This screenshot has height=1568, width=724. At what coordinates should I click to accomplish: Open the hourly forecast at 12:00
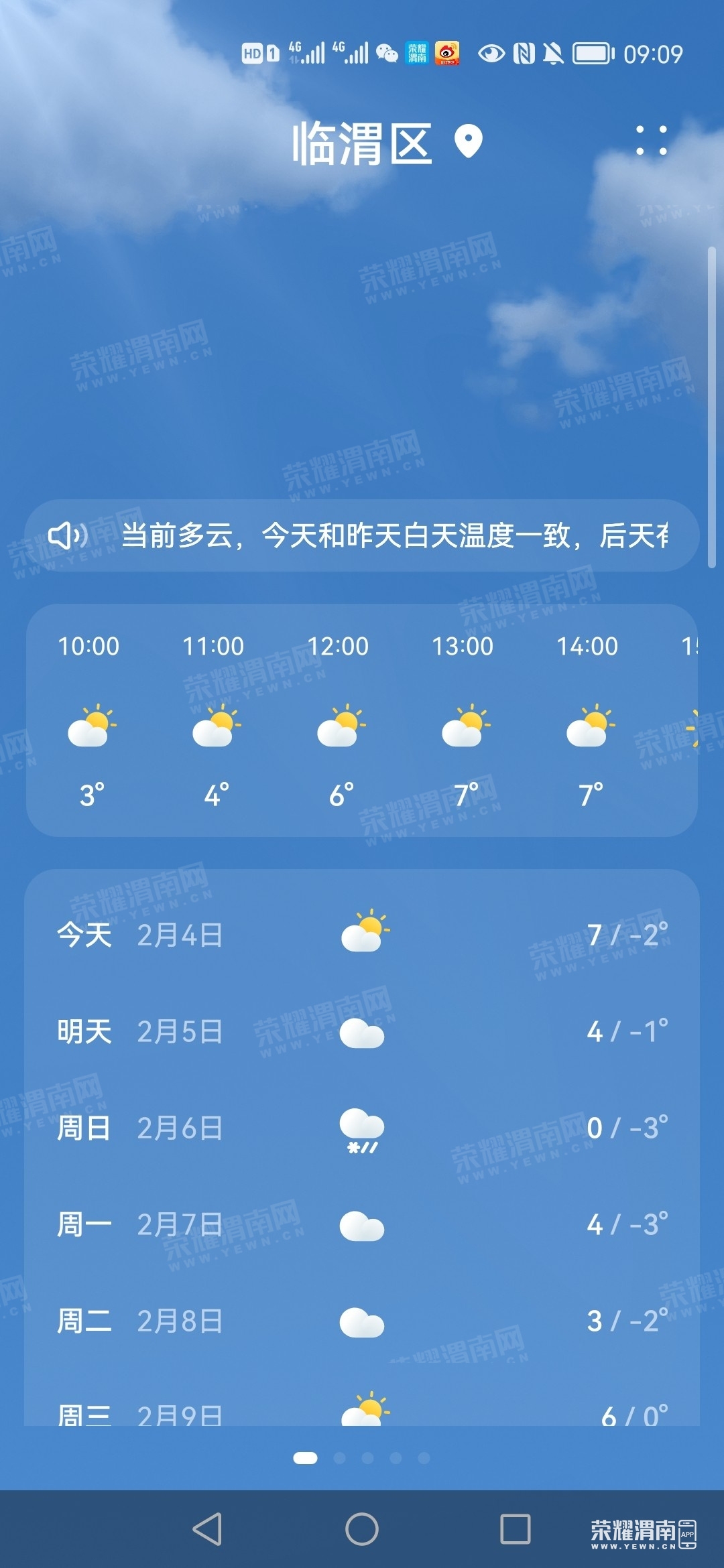(339, 720)
